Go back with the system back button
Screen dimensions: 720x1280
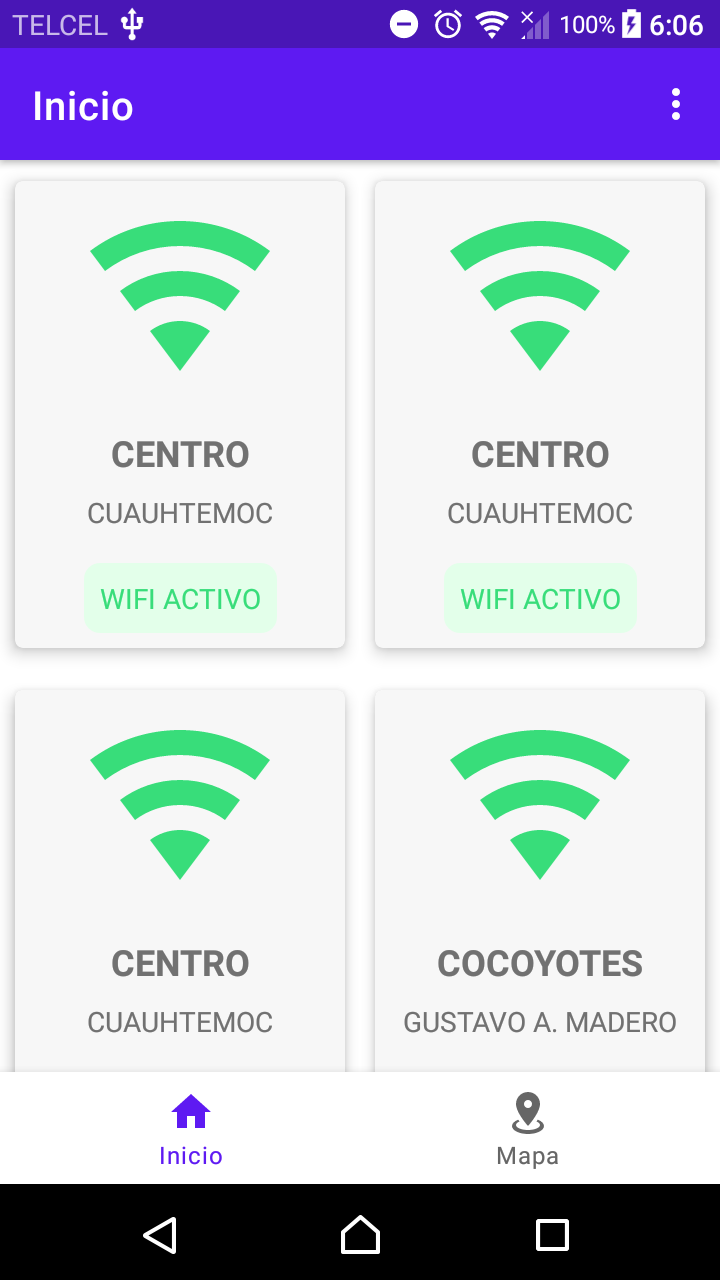[x=160, y=1235]
